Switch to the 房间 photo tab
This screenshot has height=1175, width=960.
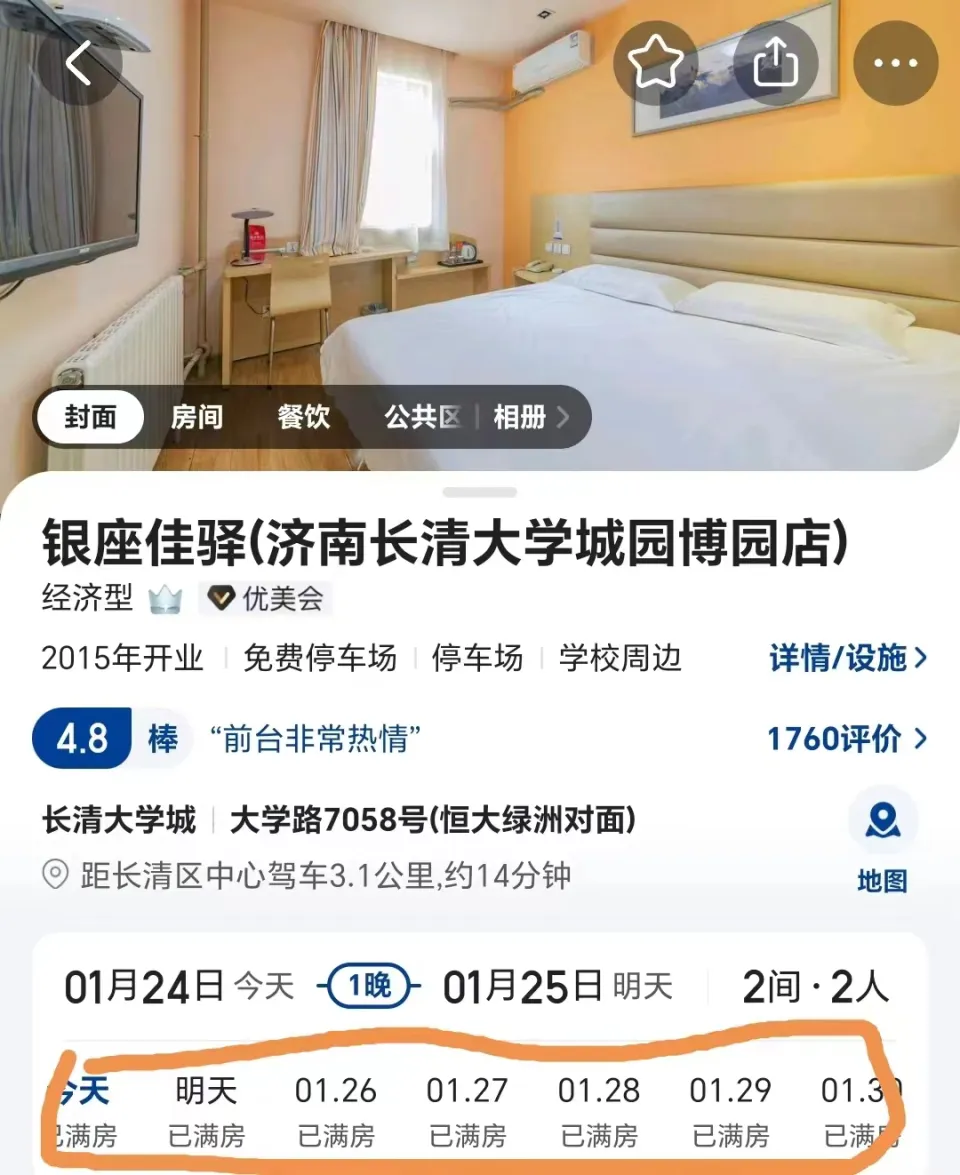coord(196,417)
